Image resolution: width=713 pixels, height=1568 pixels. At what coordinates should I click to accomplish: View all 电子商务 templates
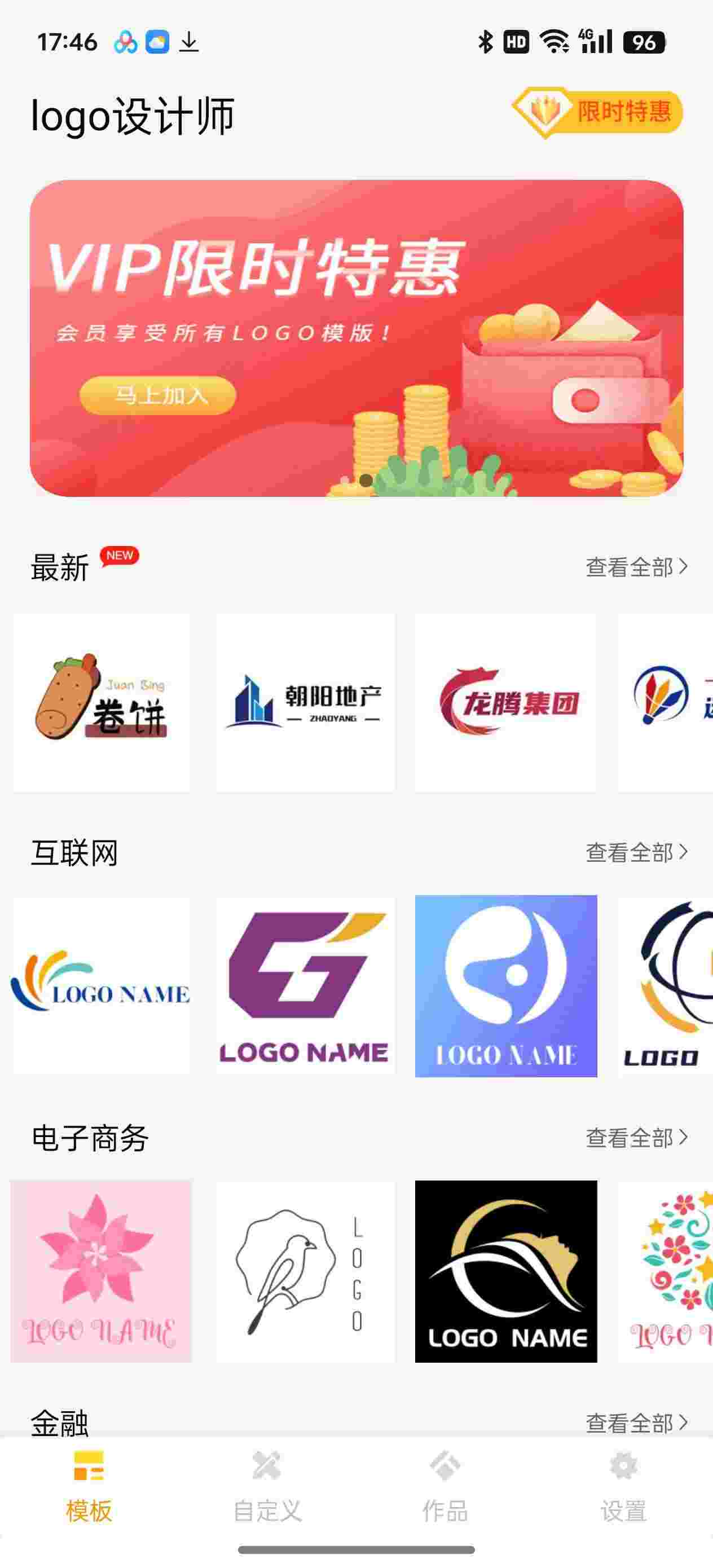pos(636,1137)
